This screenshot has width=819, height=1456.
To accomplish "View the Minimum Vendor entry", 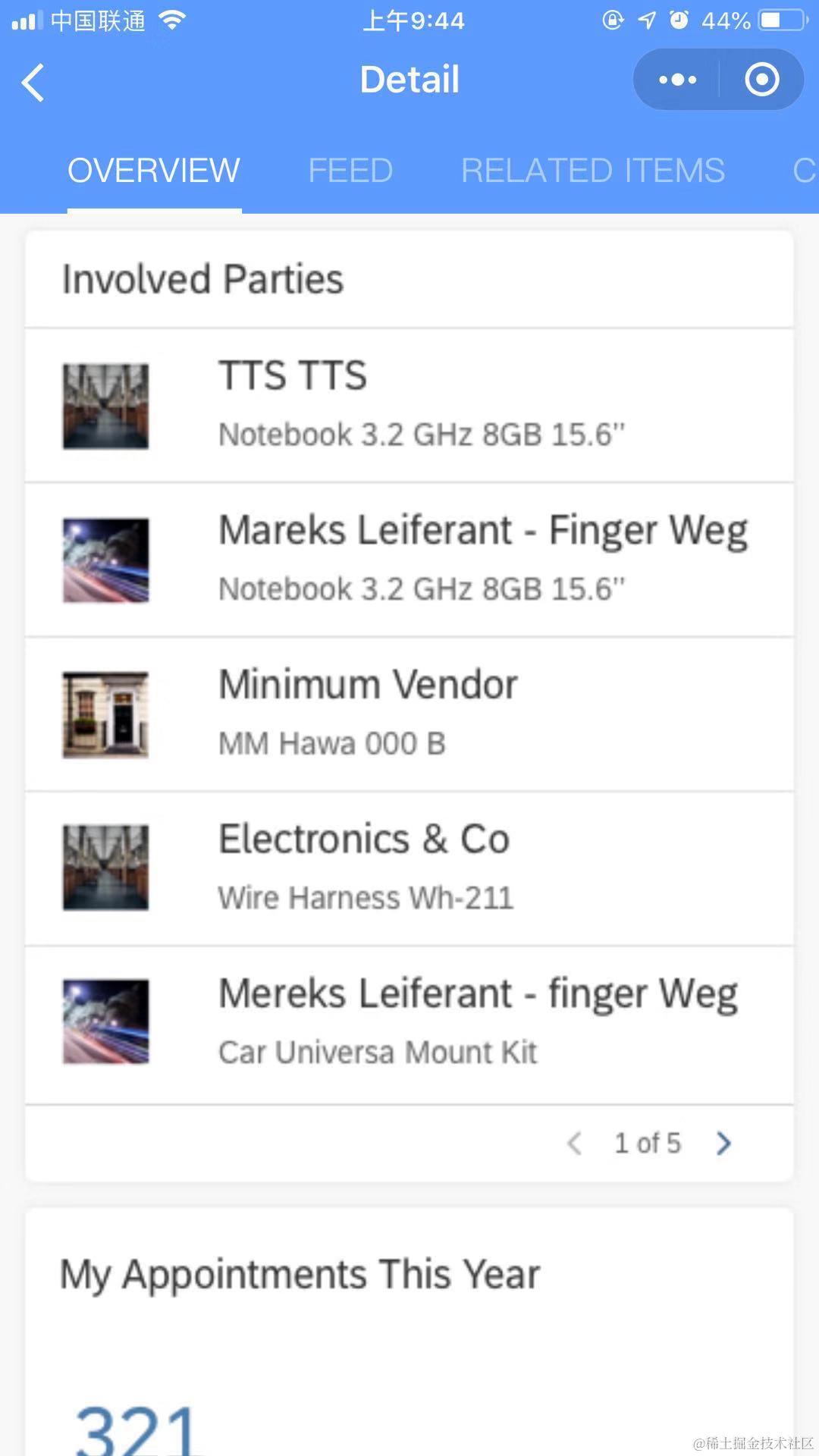I will pyautogui.click(x=409, y=714).
